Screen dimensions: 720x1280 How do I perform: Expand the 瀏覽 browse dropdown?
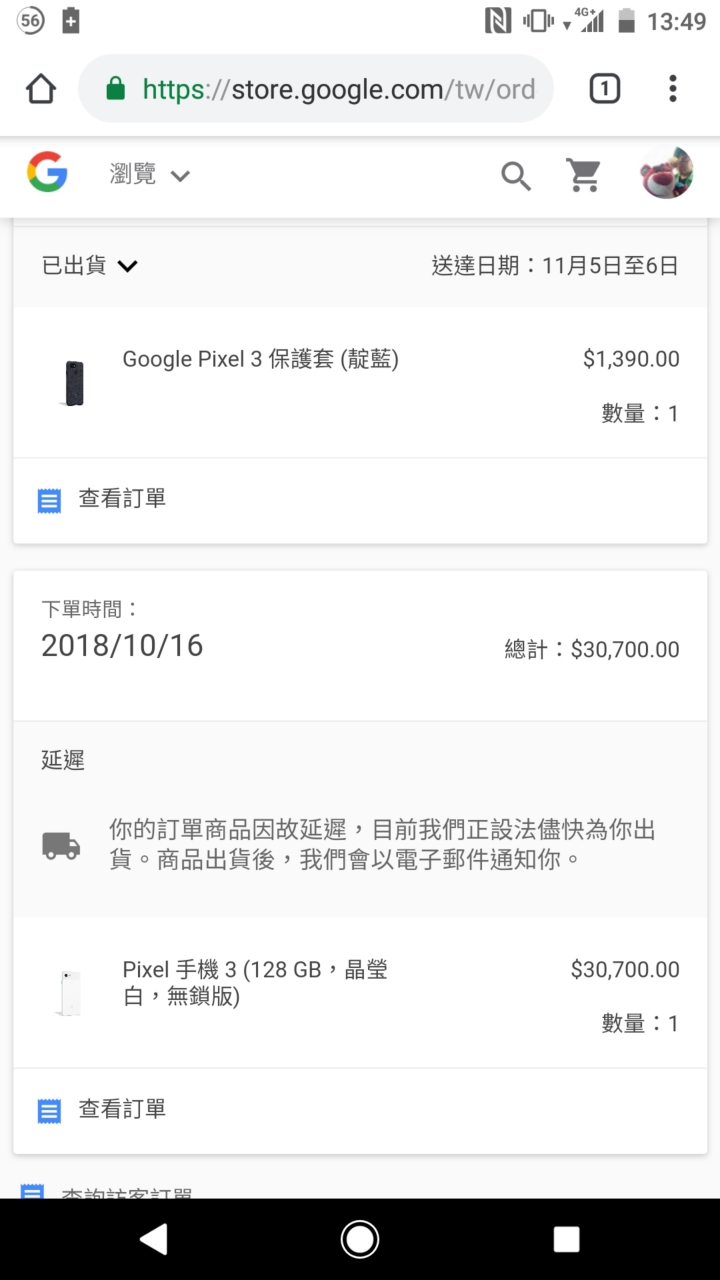coord(149,175)
